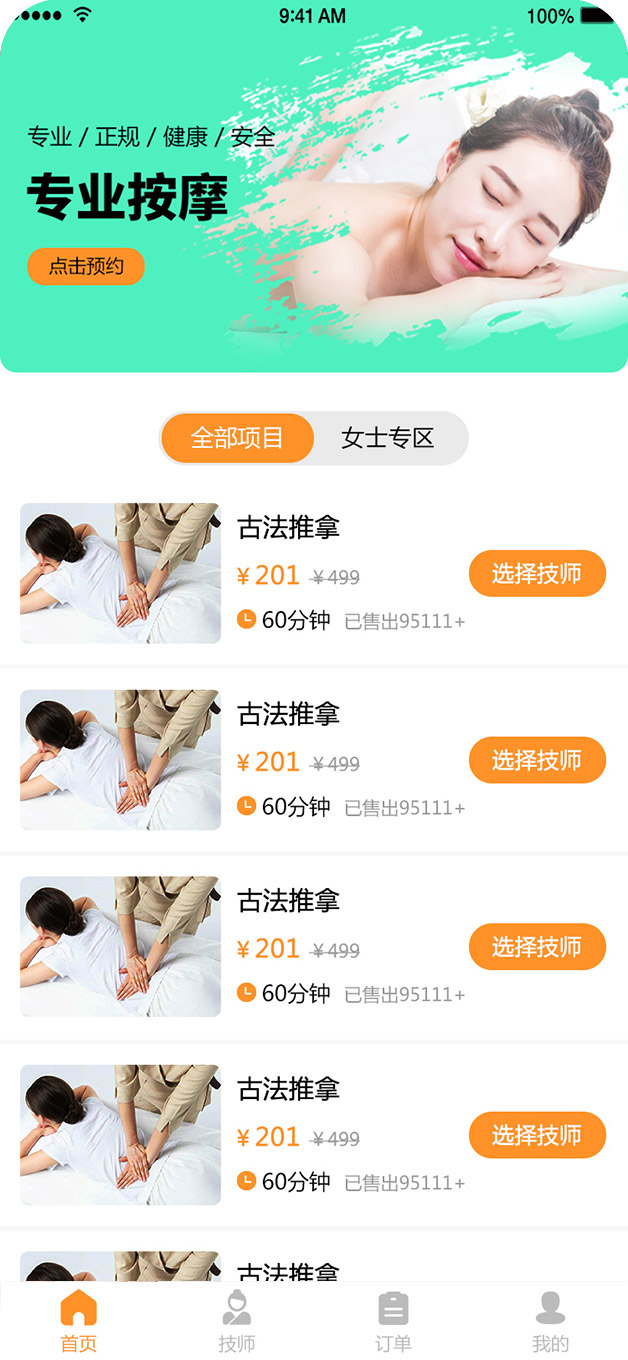View the 订单 tab
This screenshot has height=1360, width=628.
tap(393, 1320)
